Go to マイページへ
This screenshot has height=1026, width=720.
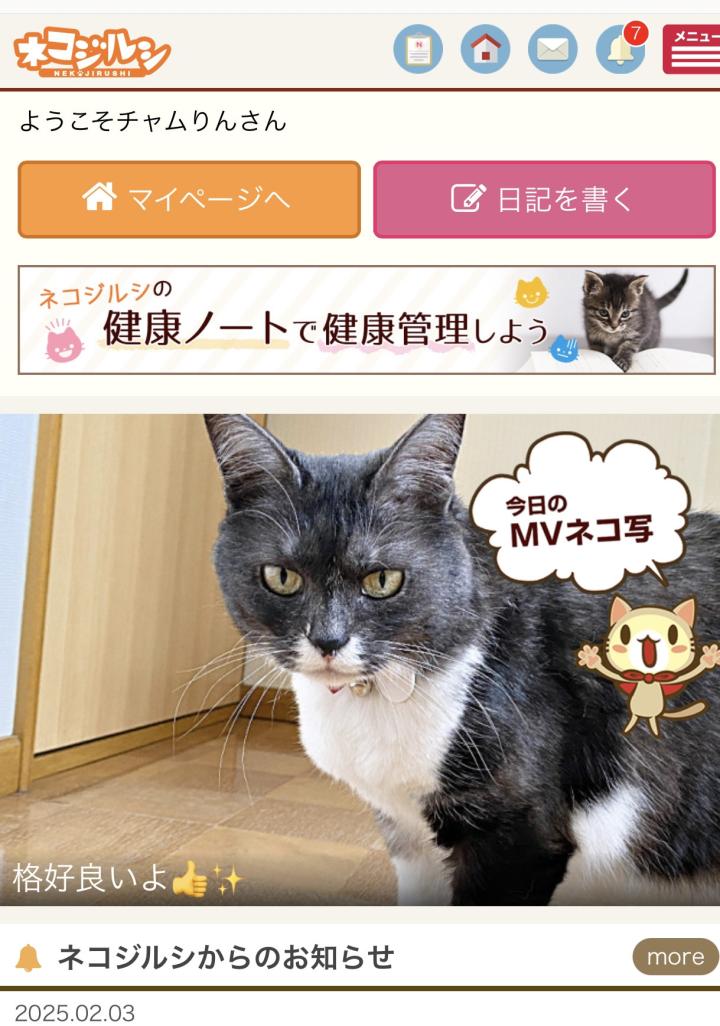(189, 199)
